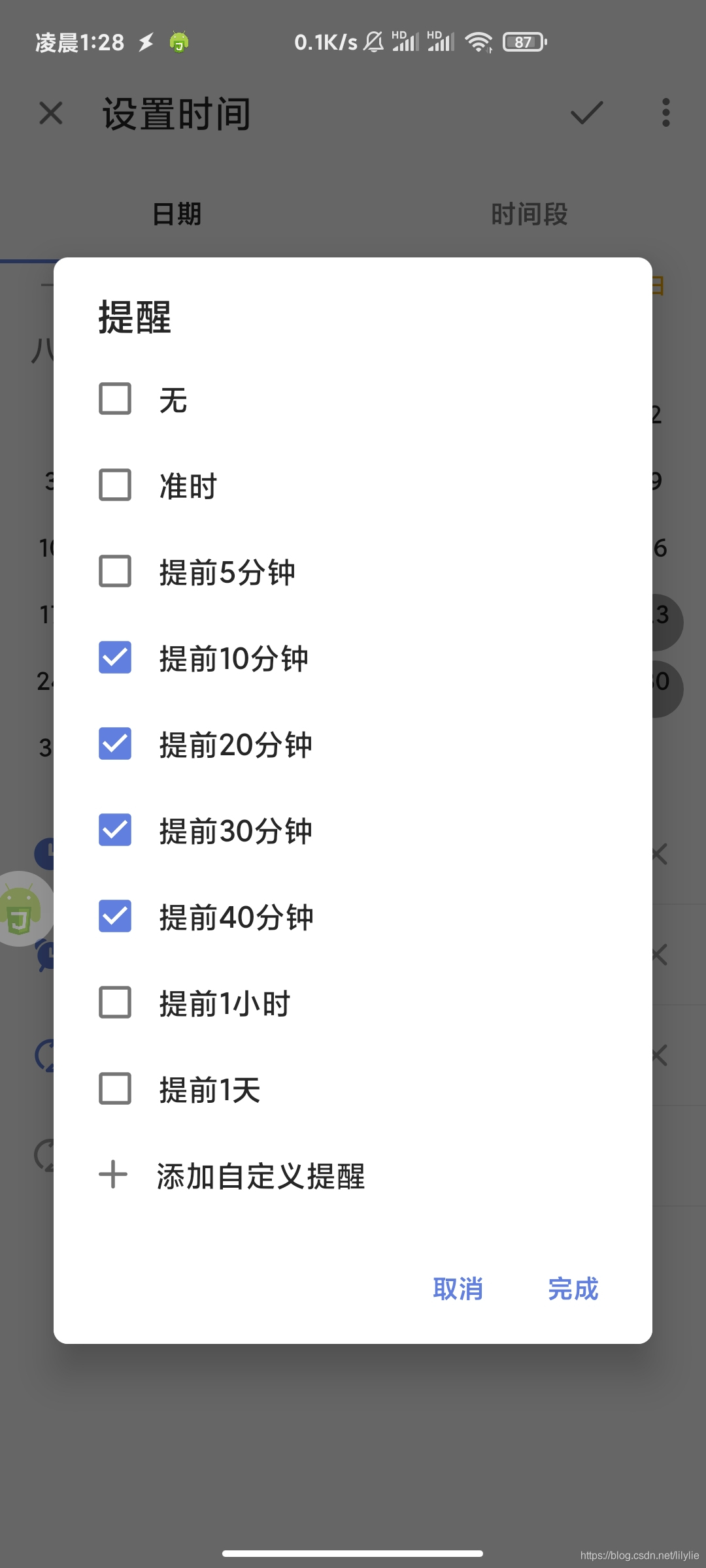The height and width of the screenshot is (1568, 706).
Task: Enable the 提前5分钟 reminder
Action: 115,572
